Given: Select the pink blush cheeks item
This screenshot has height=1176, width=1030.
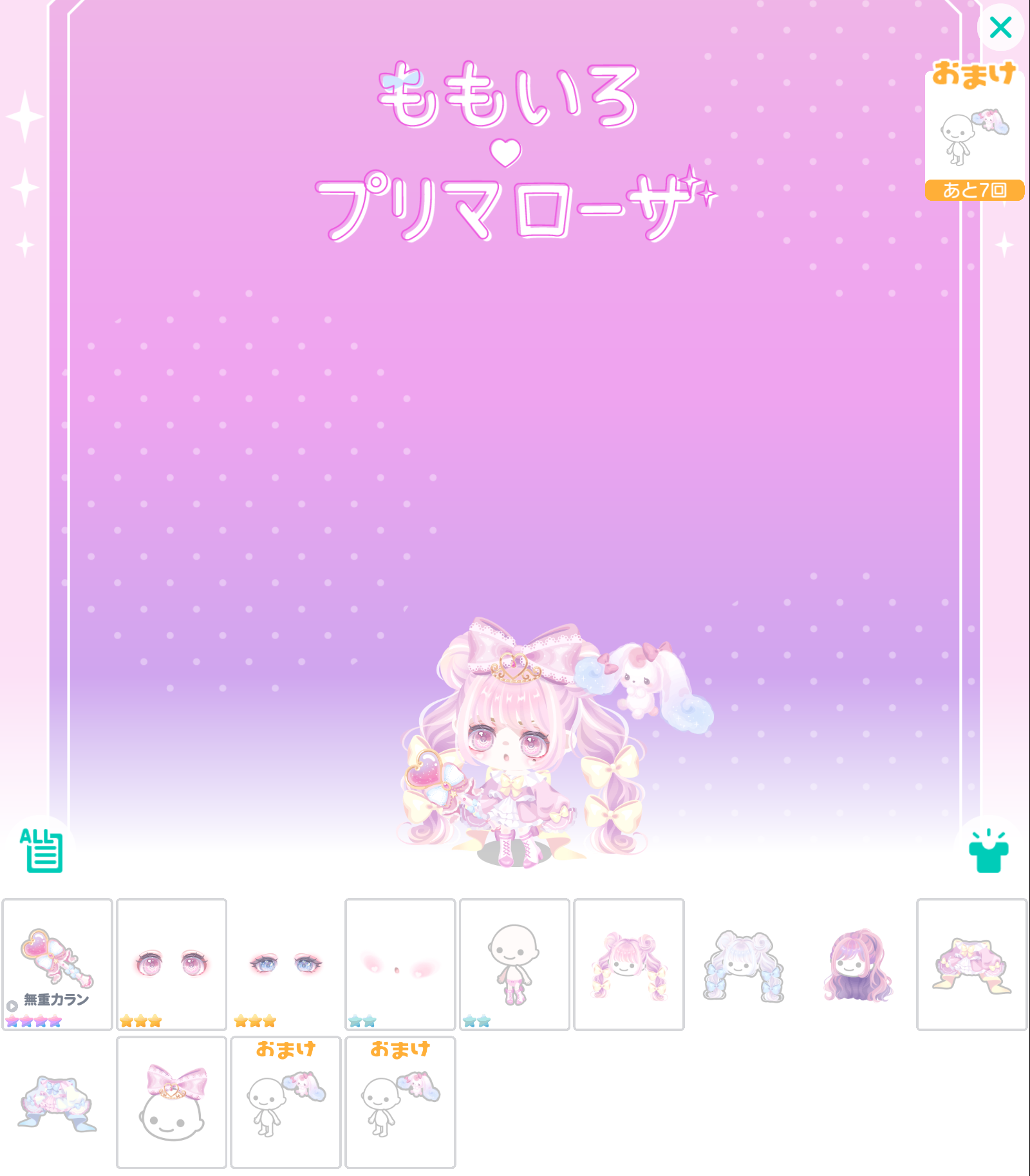Looking at the screenshot, I should [x=400, y=964].
